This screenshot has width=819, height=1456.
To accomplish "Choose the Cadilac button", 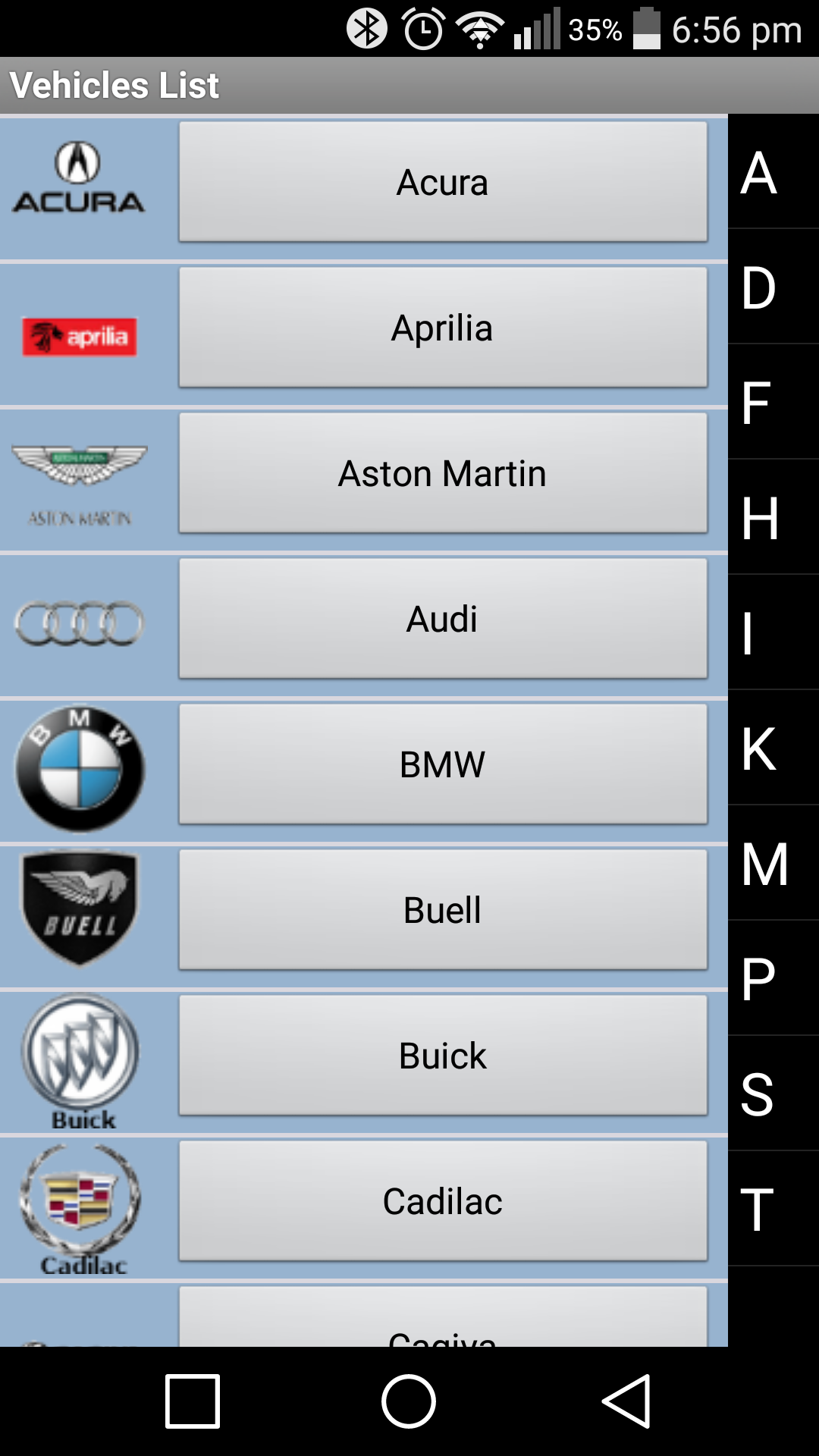I will point(443,1201).
